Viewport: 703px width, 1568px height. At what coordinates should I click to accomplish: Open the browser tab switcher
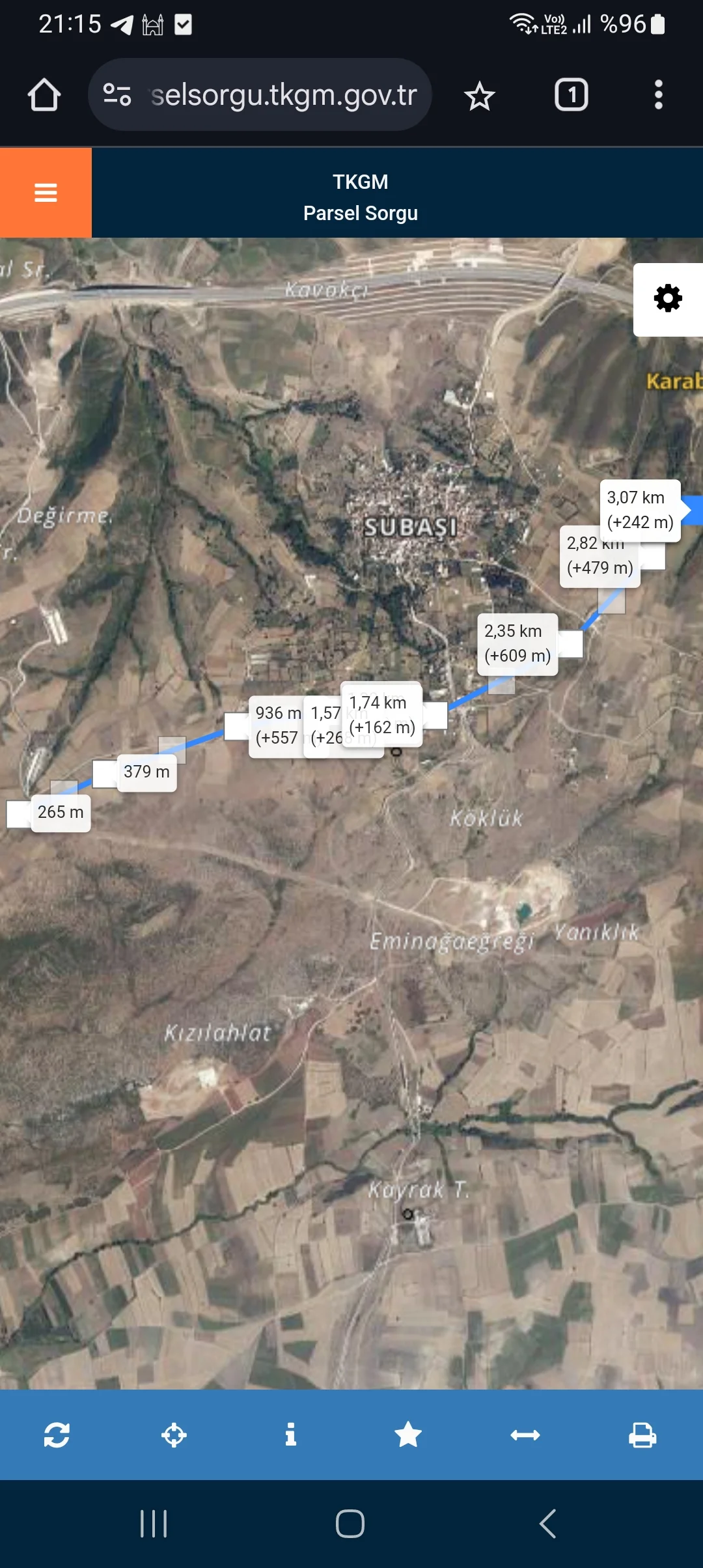(571, 95)
